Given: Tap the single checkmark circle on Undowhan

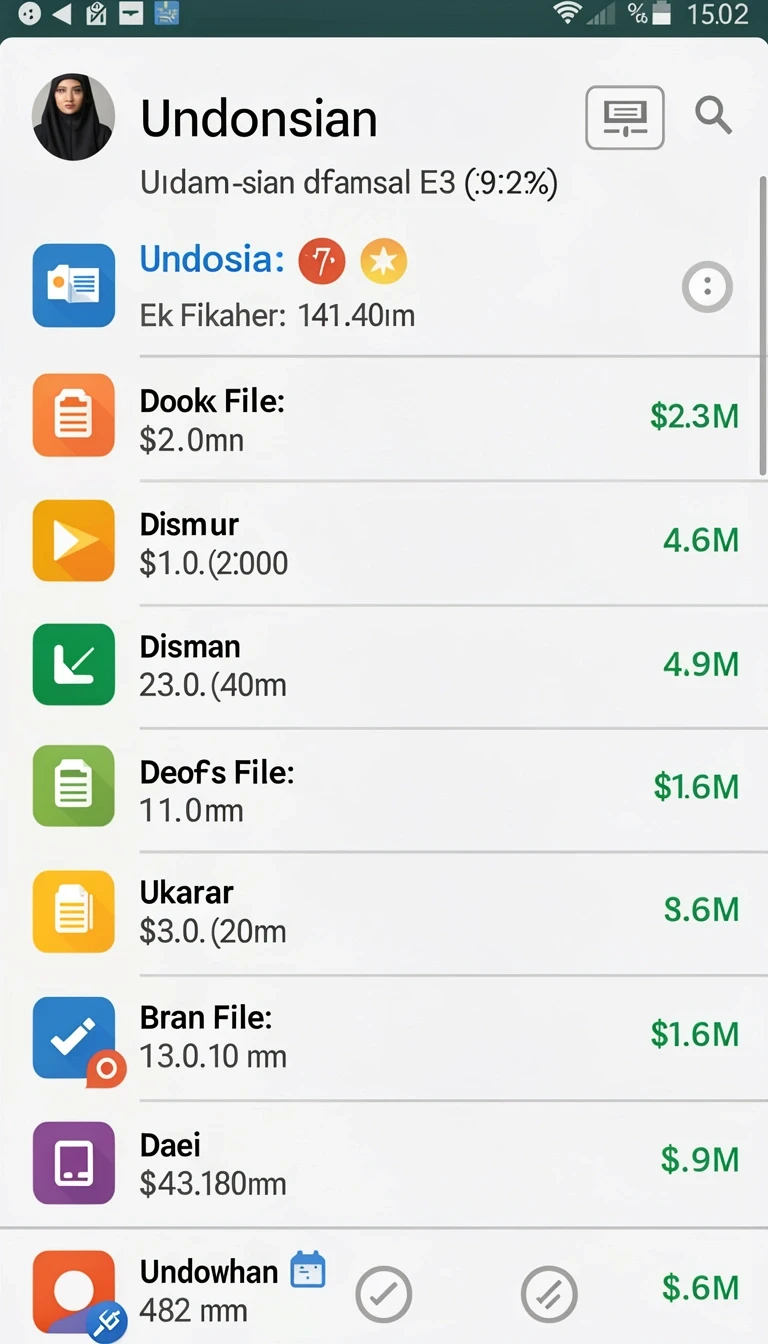Looking at the screenshot, I should pyautogui.click(x=384, y=1295).
